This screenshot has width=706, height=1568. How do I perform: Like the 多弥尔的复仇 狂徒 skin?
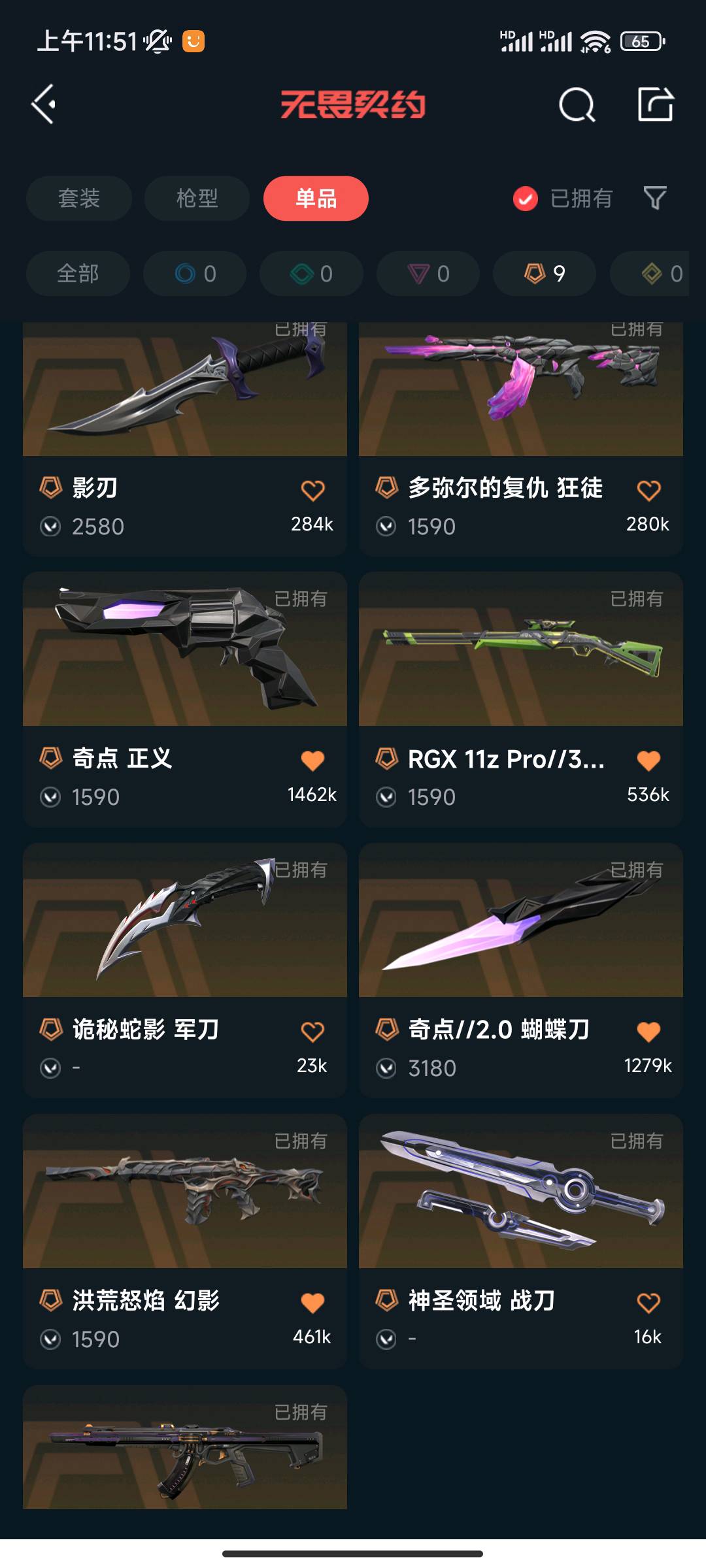[x=648, y=490]
